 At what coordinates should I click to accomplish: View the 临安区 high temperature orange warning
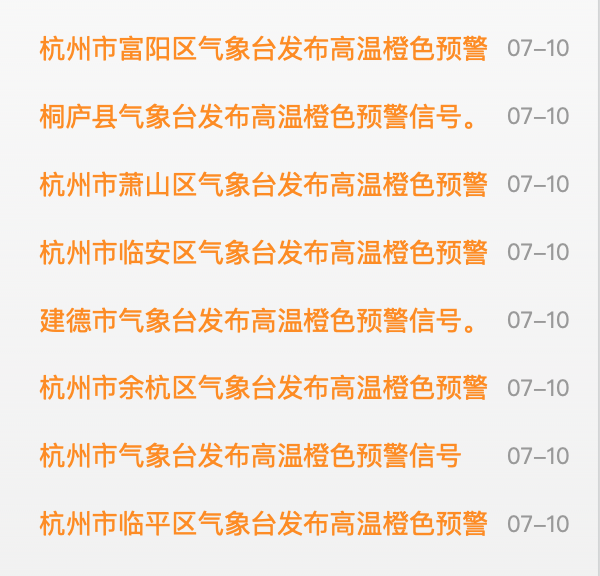pyautogui.click(x=263, y=252)
